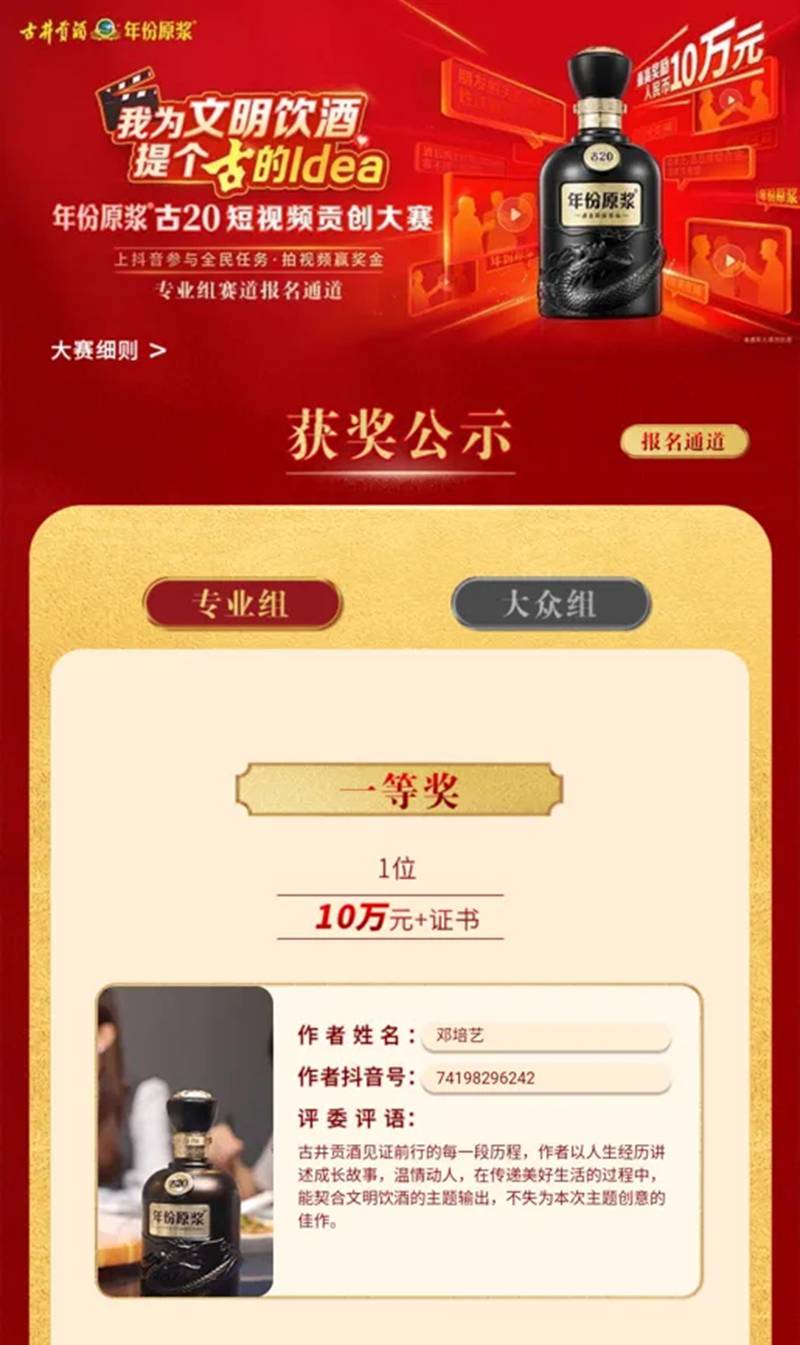The image size is (800, 1345).
Task: Open the first-prize winner's video thumbnail
Action: tap(185, 1140)
